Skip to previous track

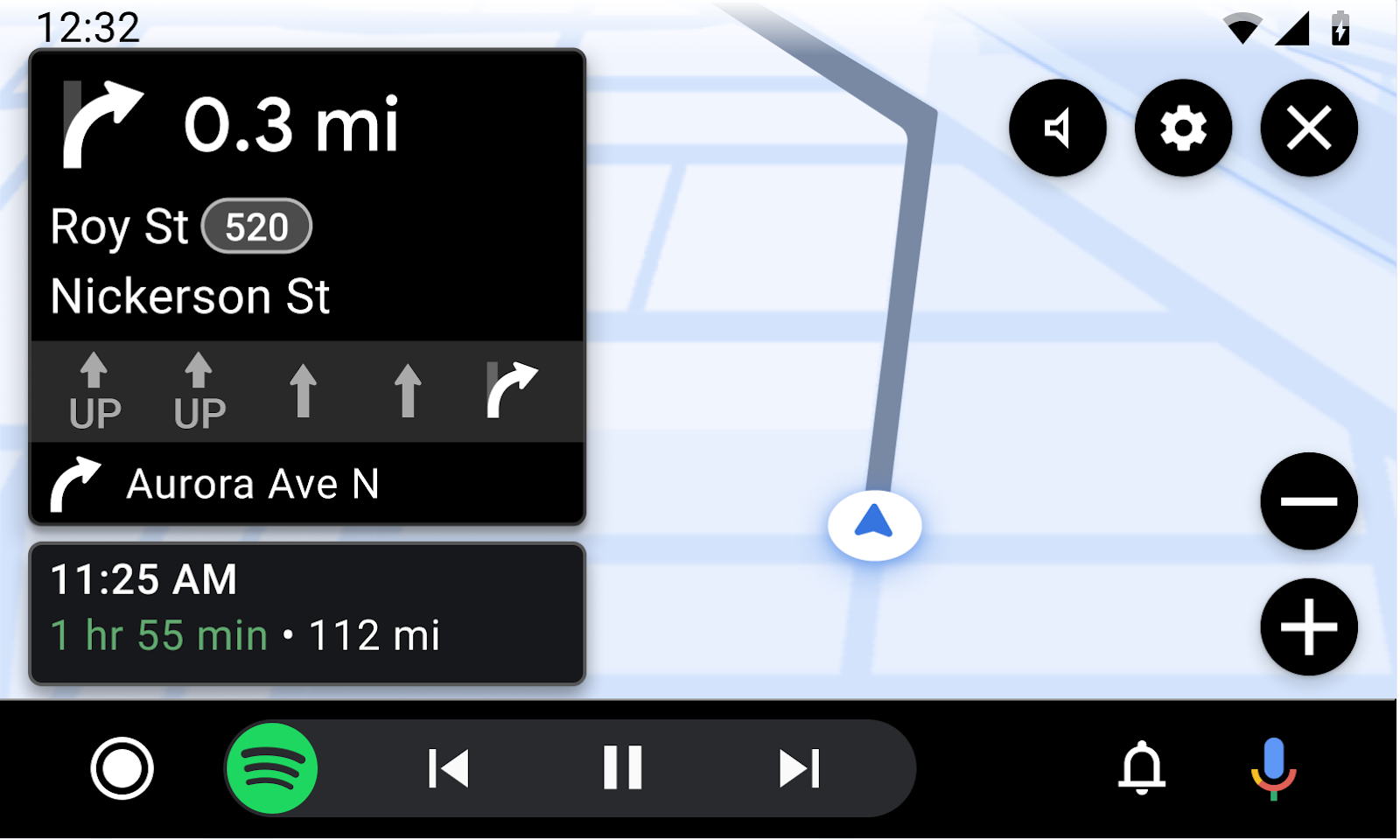pos(449,768)
